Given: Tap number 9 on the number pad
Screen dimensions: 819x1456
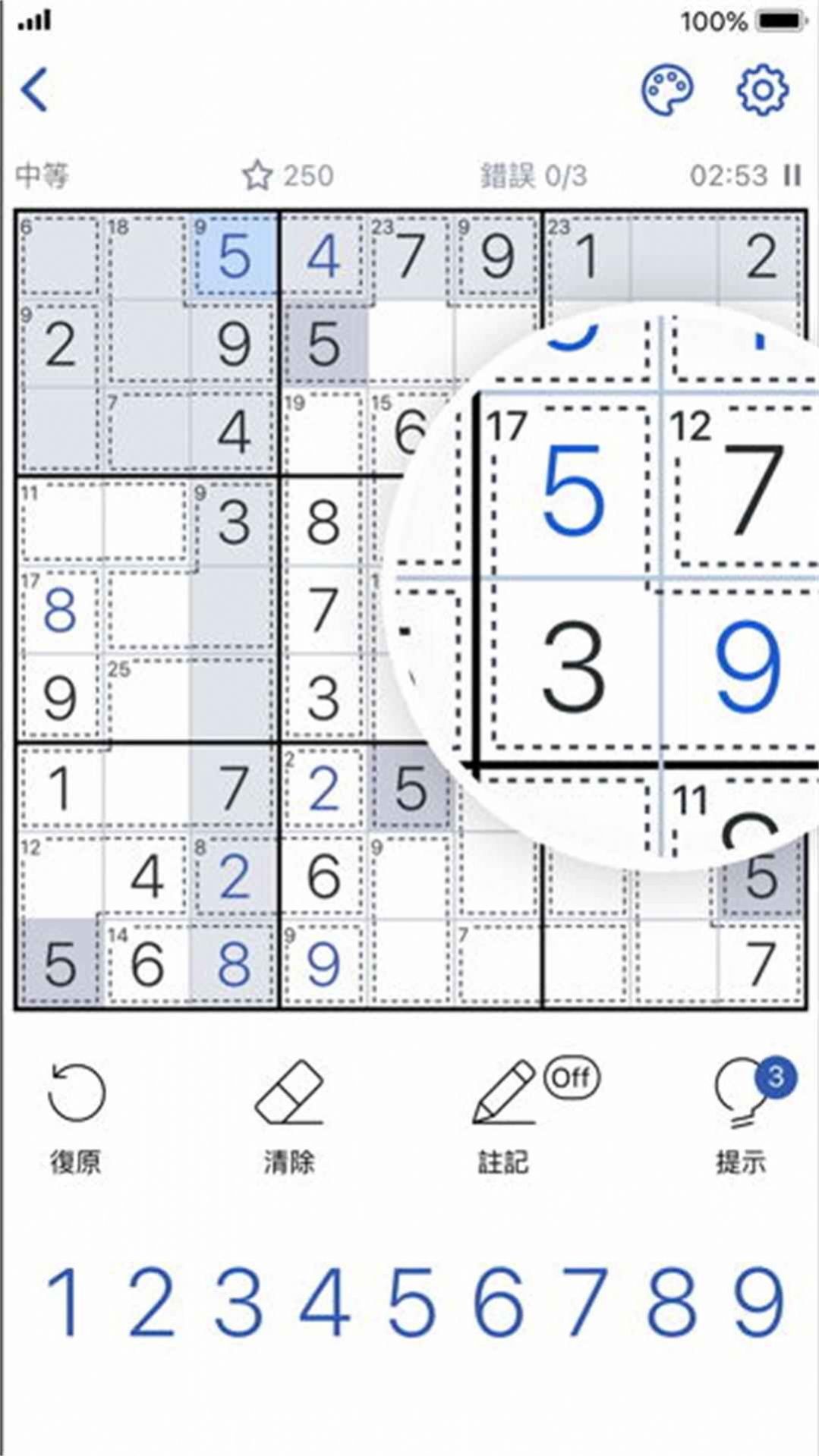Looking at the screenshot, I should (x=758, y=1302).
